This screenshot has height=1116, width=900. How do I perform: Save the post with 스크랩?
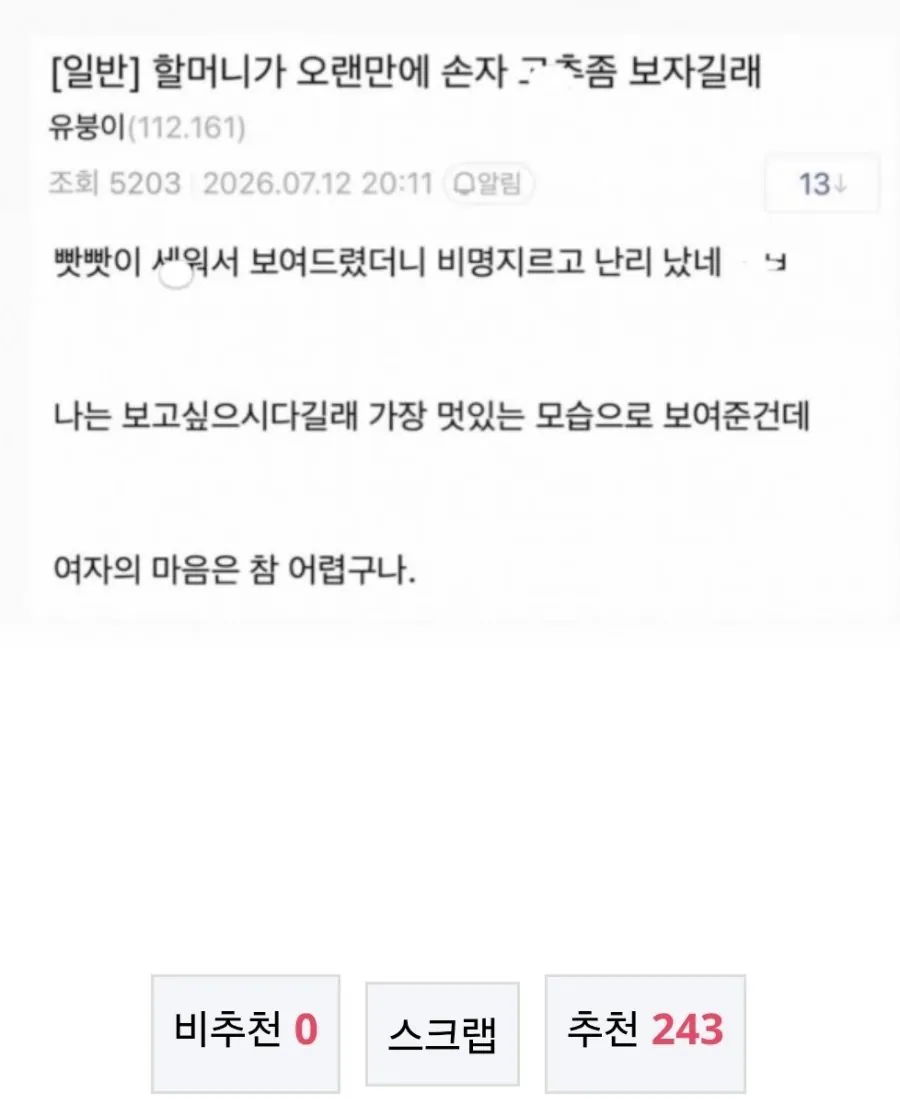click(442, 1034)
